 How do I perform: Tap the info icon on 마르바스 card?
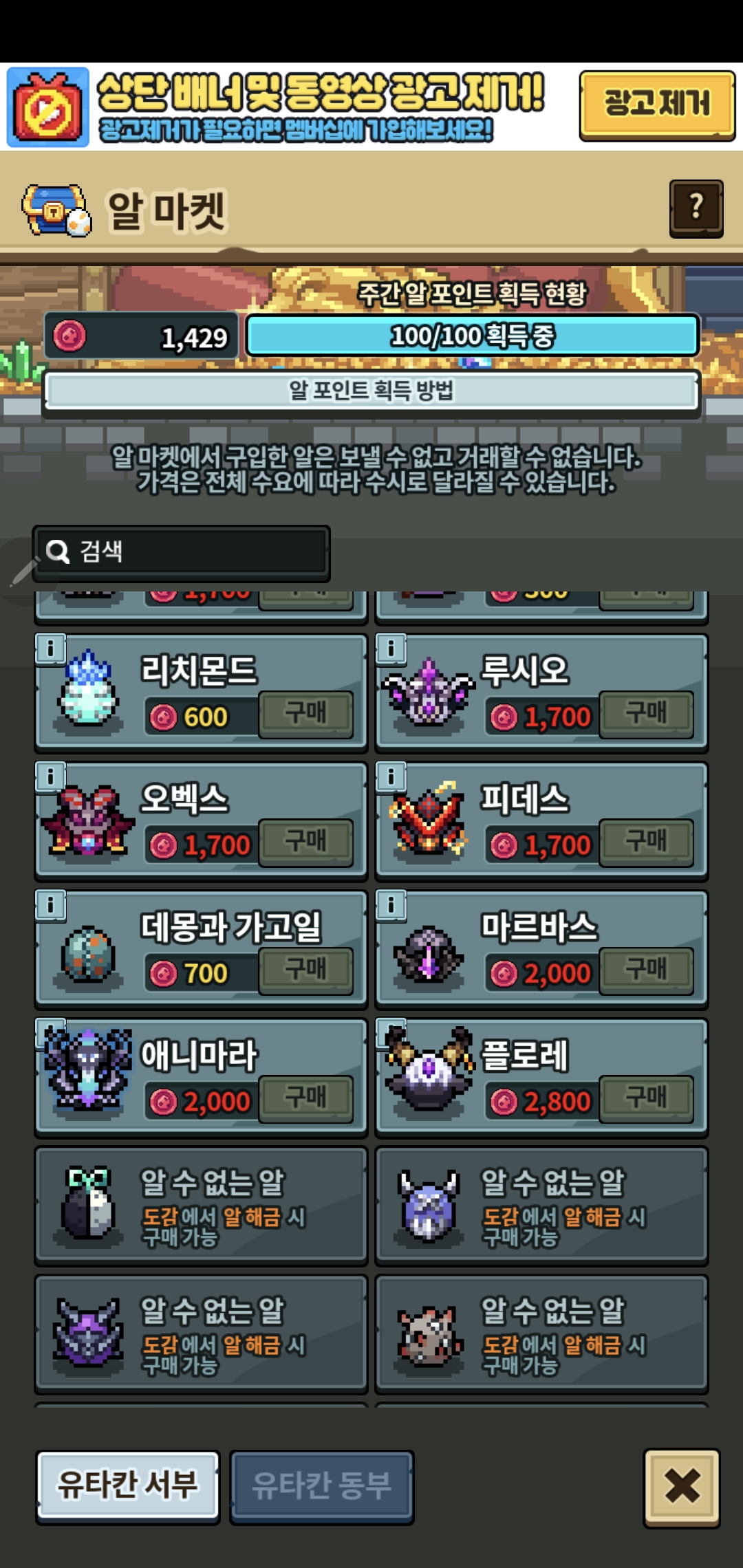pos(391,905)
